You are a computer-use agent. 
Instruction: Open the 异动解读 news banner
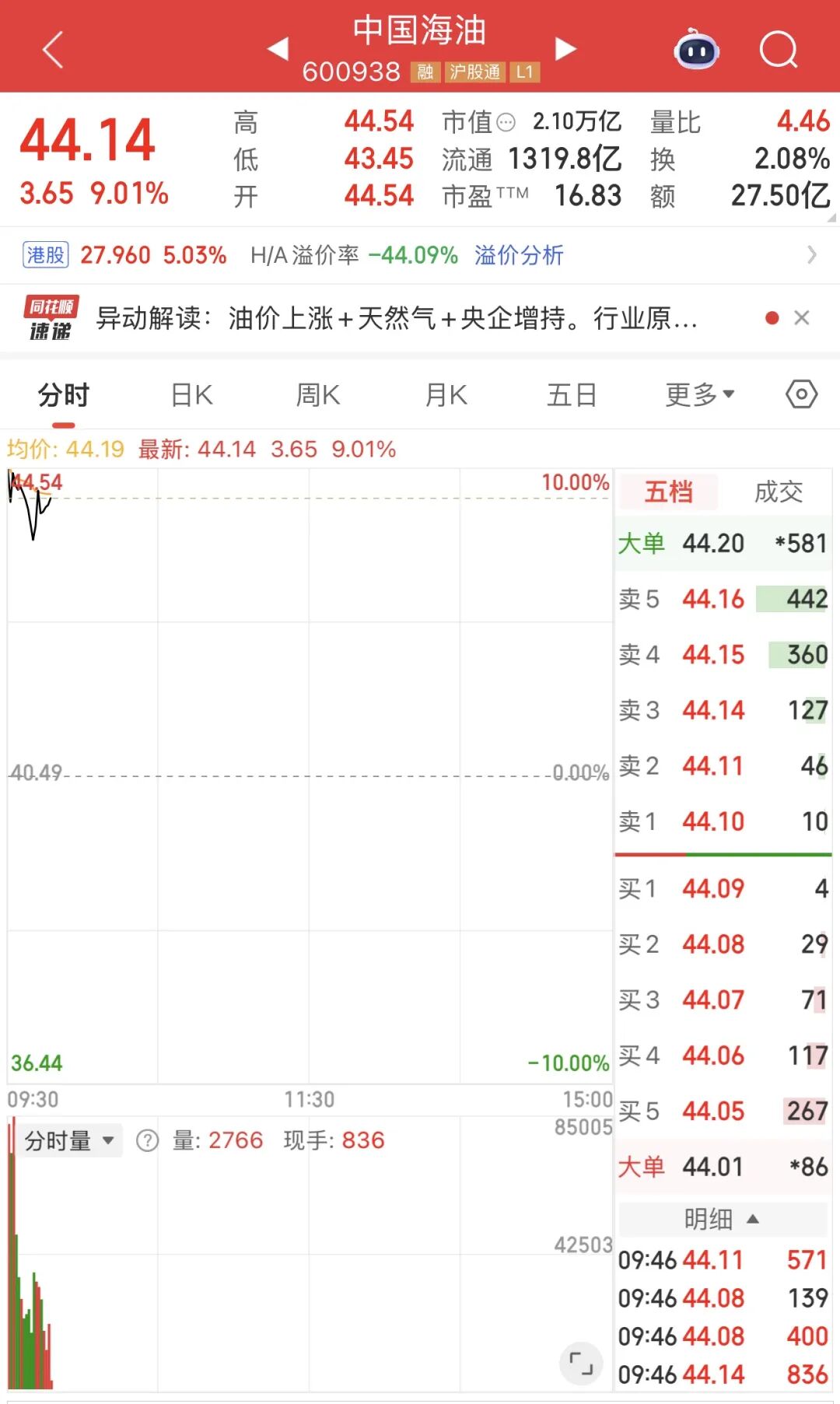tap(397, 318)
